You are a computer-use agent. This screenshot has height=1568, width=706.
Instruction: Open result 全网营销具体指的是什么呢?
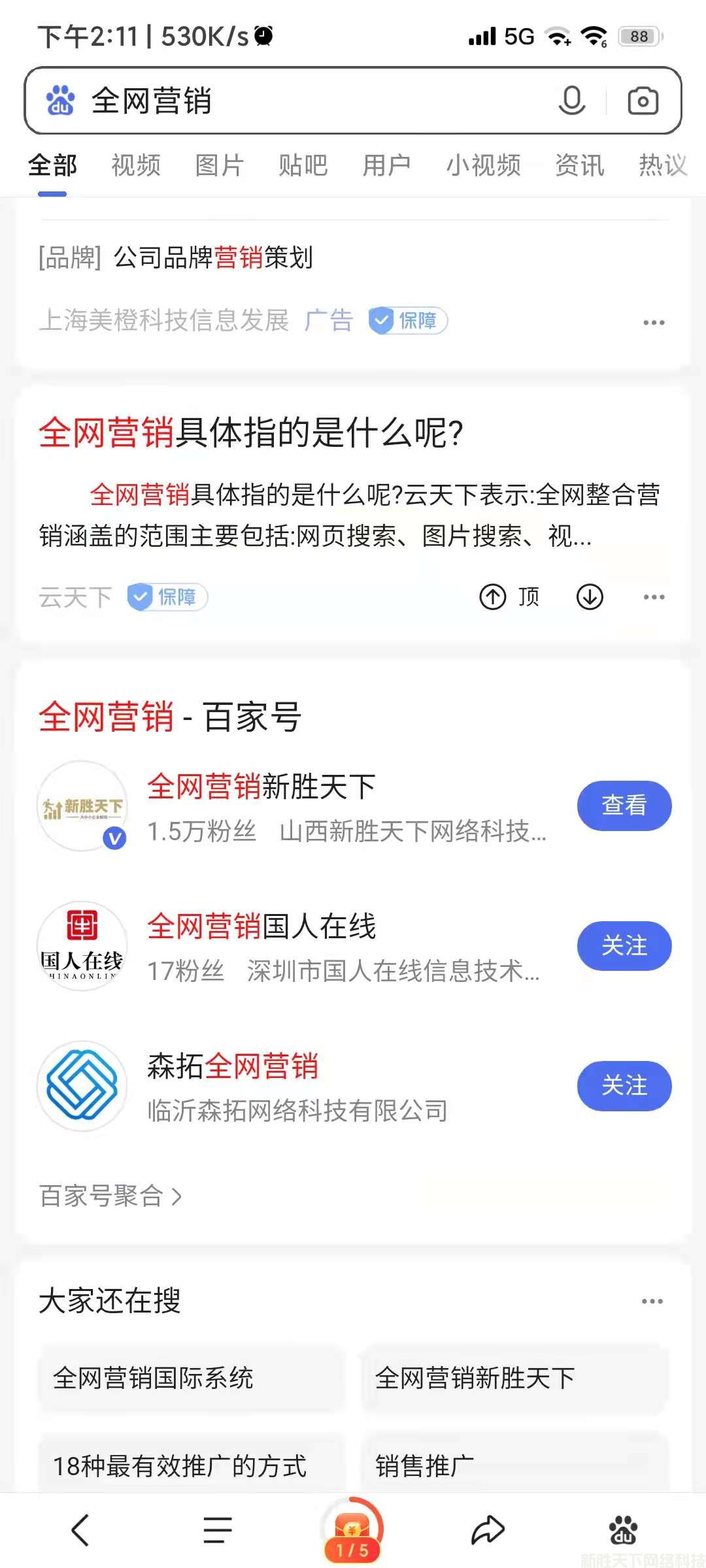[x=251, y=433]
